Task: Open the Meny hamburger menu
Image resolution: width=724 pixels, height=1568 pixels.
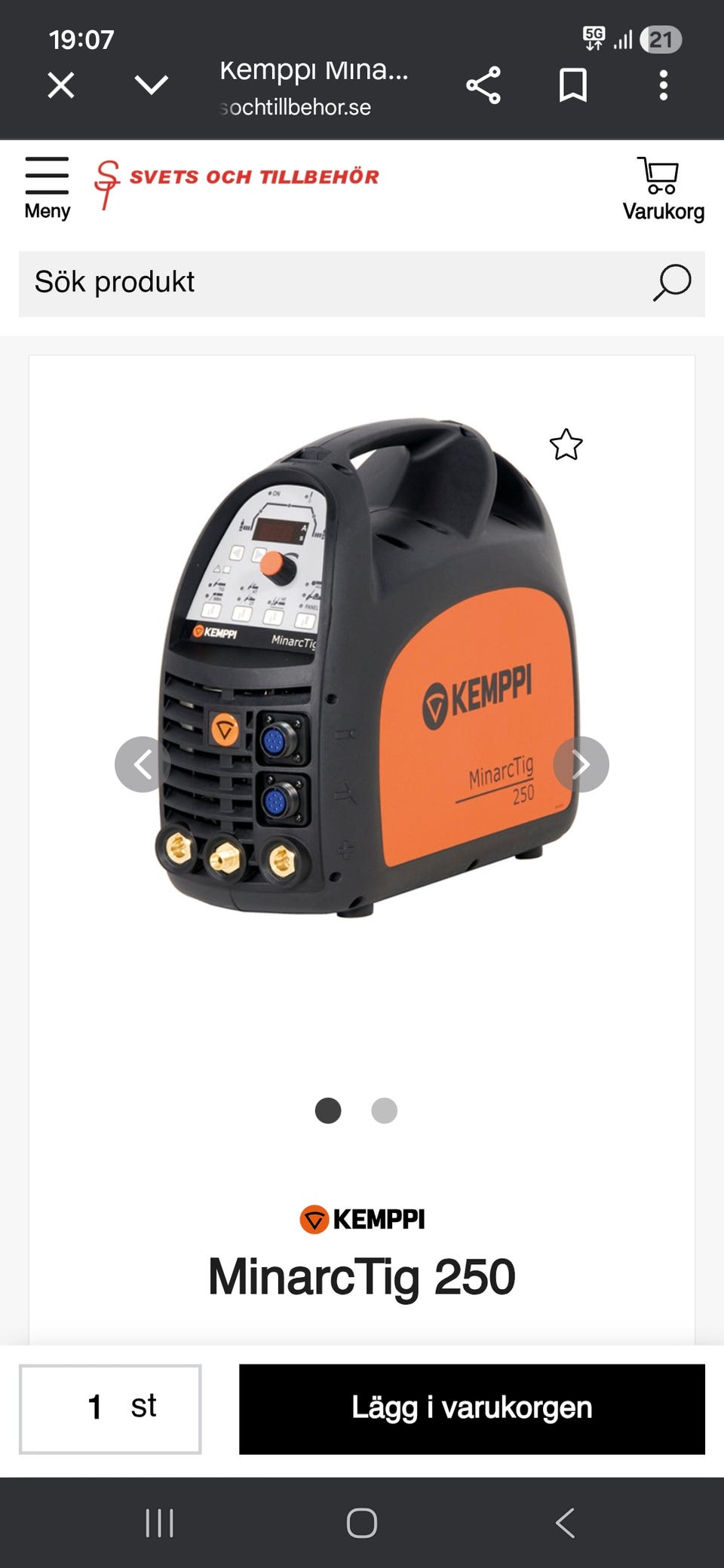Action: tap(47, 188)
